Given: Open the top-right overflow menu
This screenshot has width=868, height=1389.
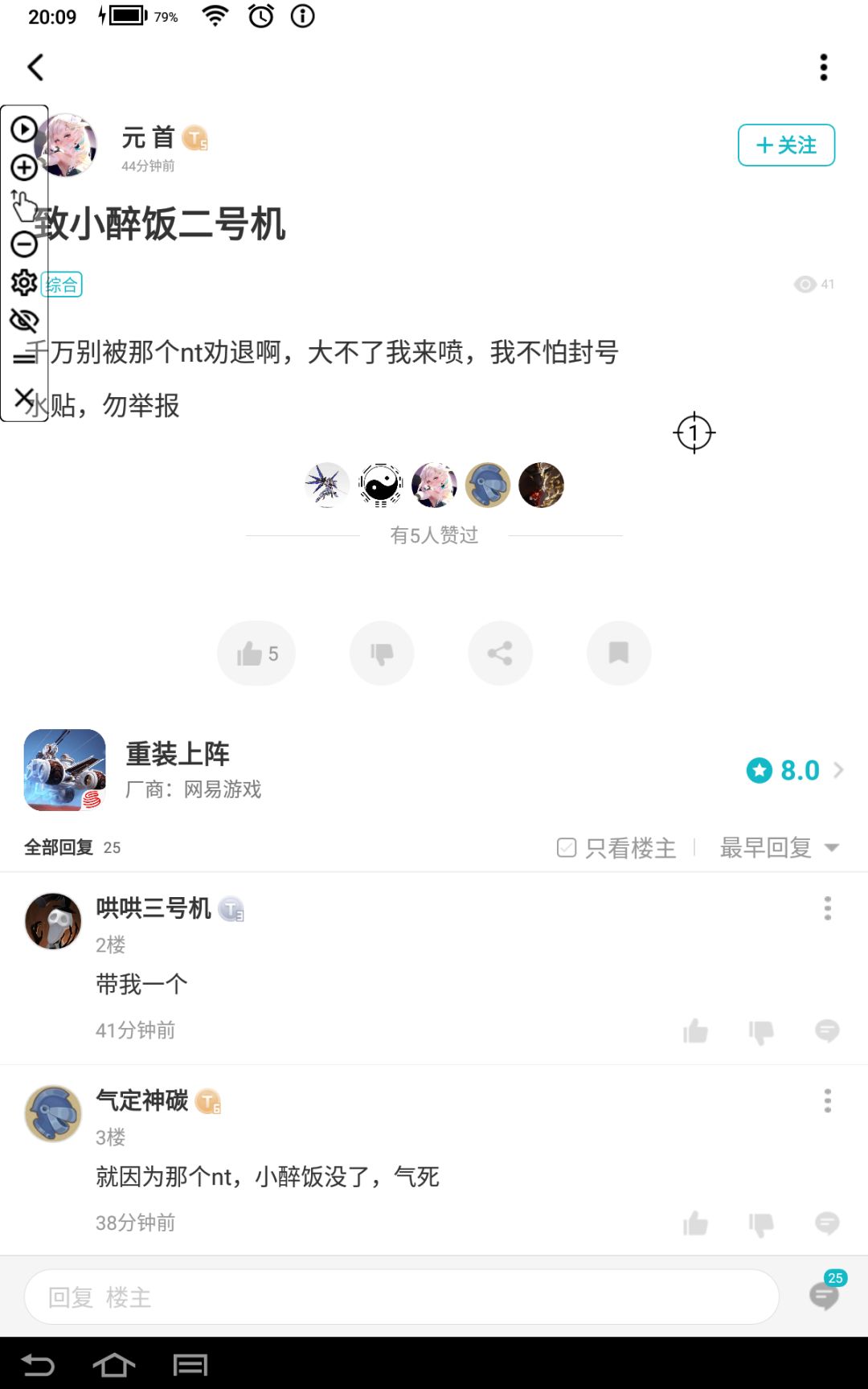Looking at the screenshot, I should point(823,68).
